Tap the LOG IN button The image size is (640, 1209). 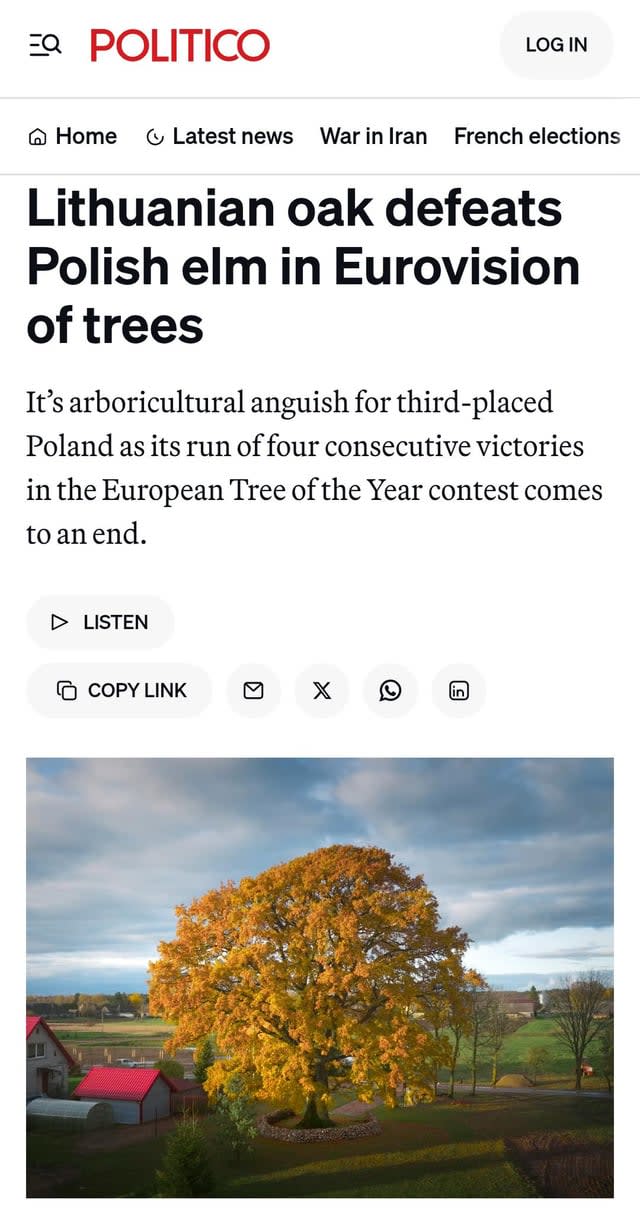coord(556,45)
